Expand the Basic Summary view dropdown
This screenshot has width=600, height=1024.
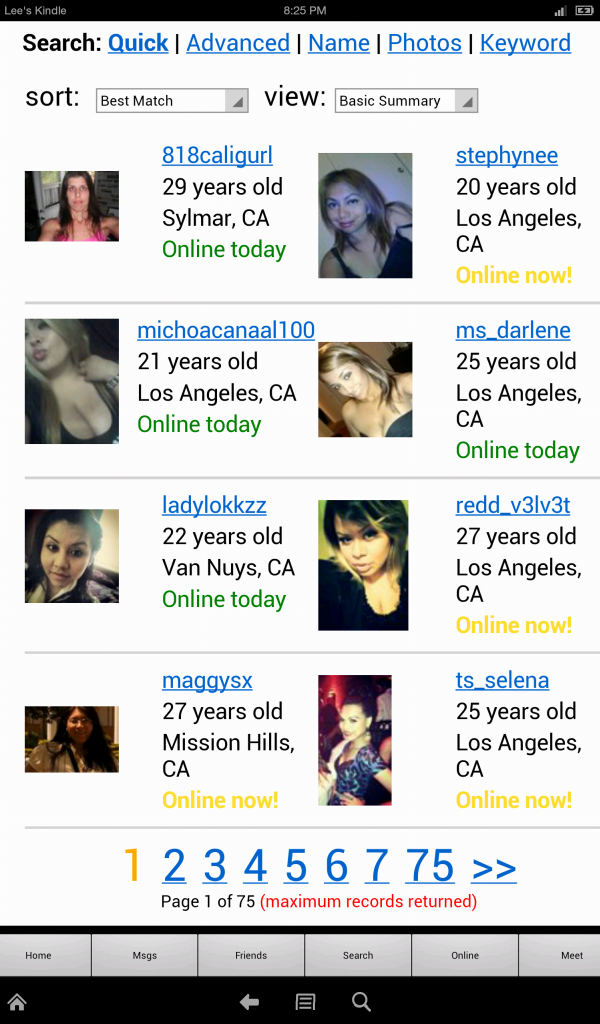pyautogui.click(x=406, y=100)
